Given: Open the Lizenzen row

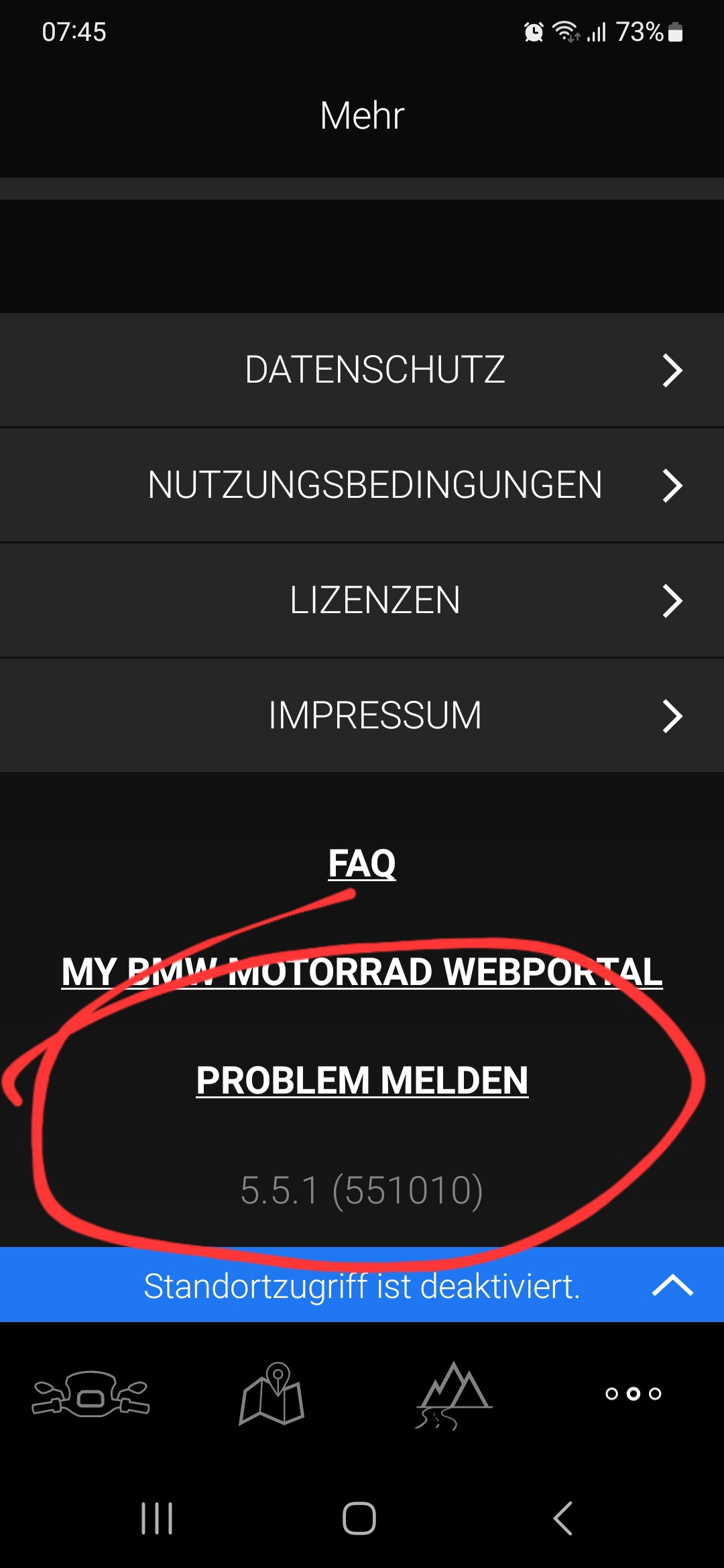Looking at the screenshot, I should pos(362,600).
